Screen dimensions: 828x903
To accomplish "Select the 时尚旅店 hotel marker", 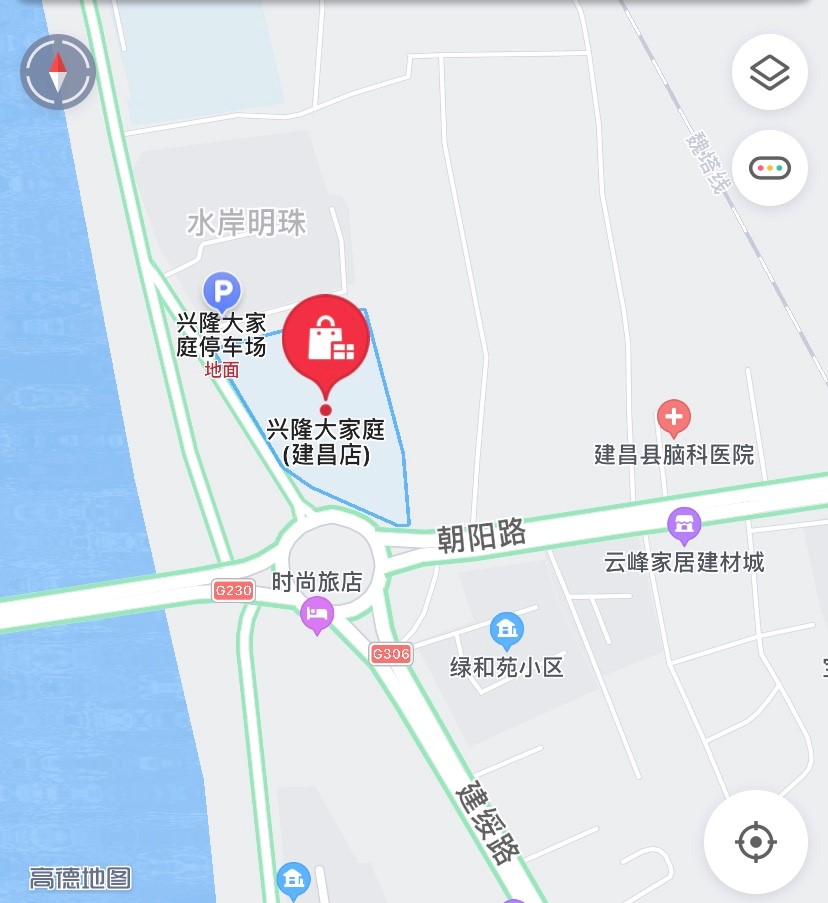I will pyautogui.click(x=317, y=613).
